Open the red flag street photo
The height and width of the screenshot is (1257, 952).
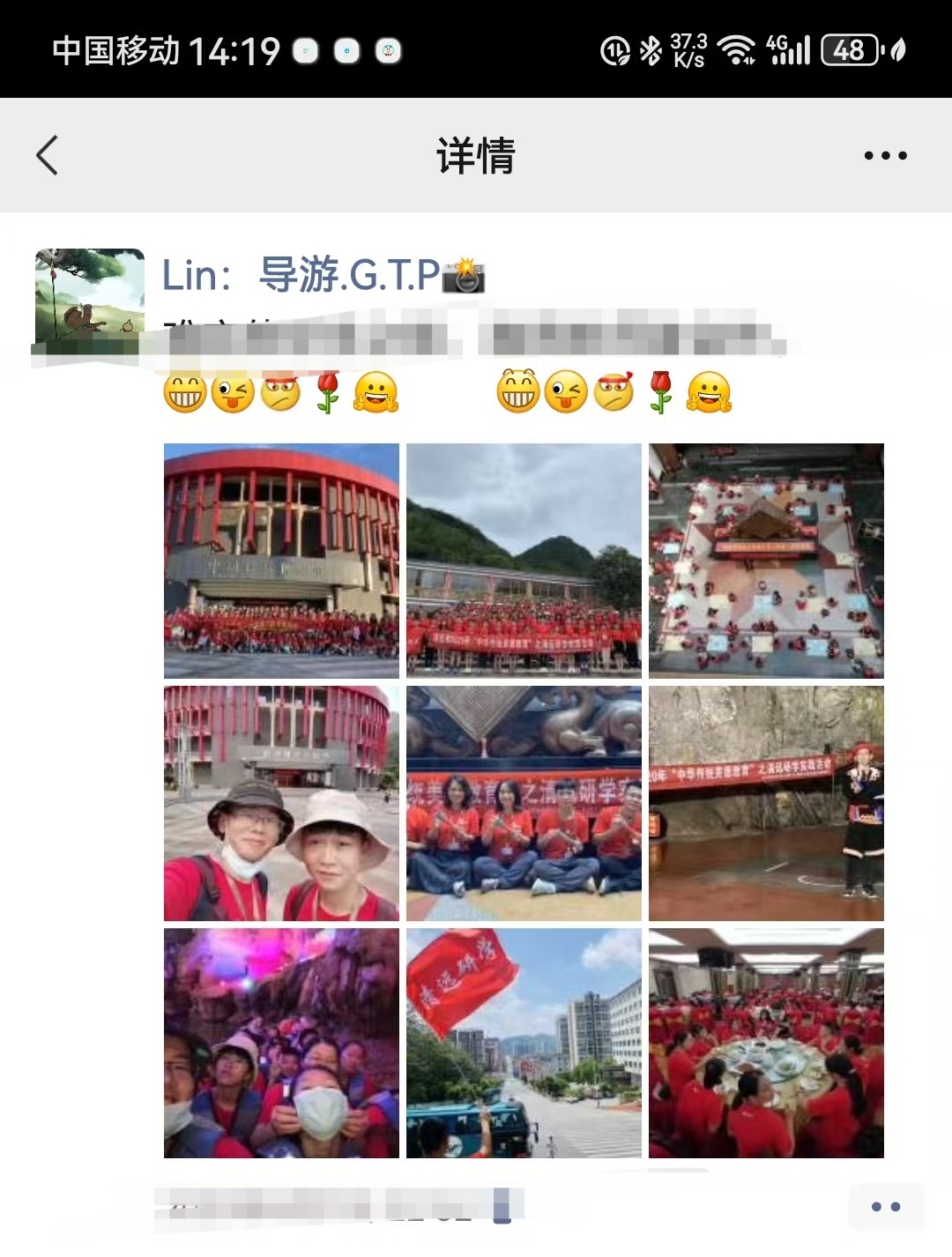point(524,1043)
